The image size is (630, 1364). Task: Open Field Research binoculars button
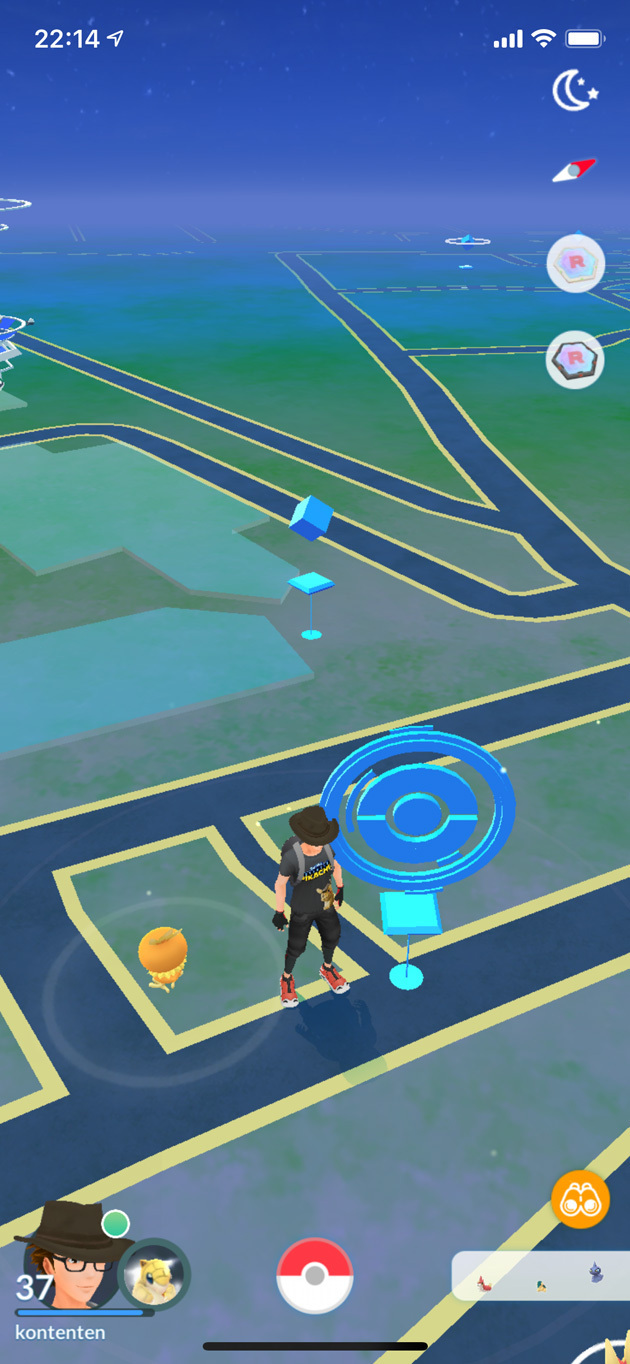click(x=580, y=1199)
